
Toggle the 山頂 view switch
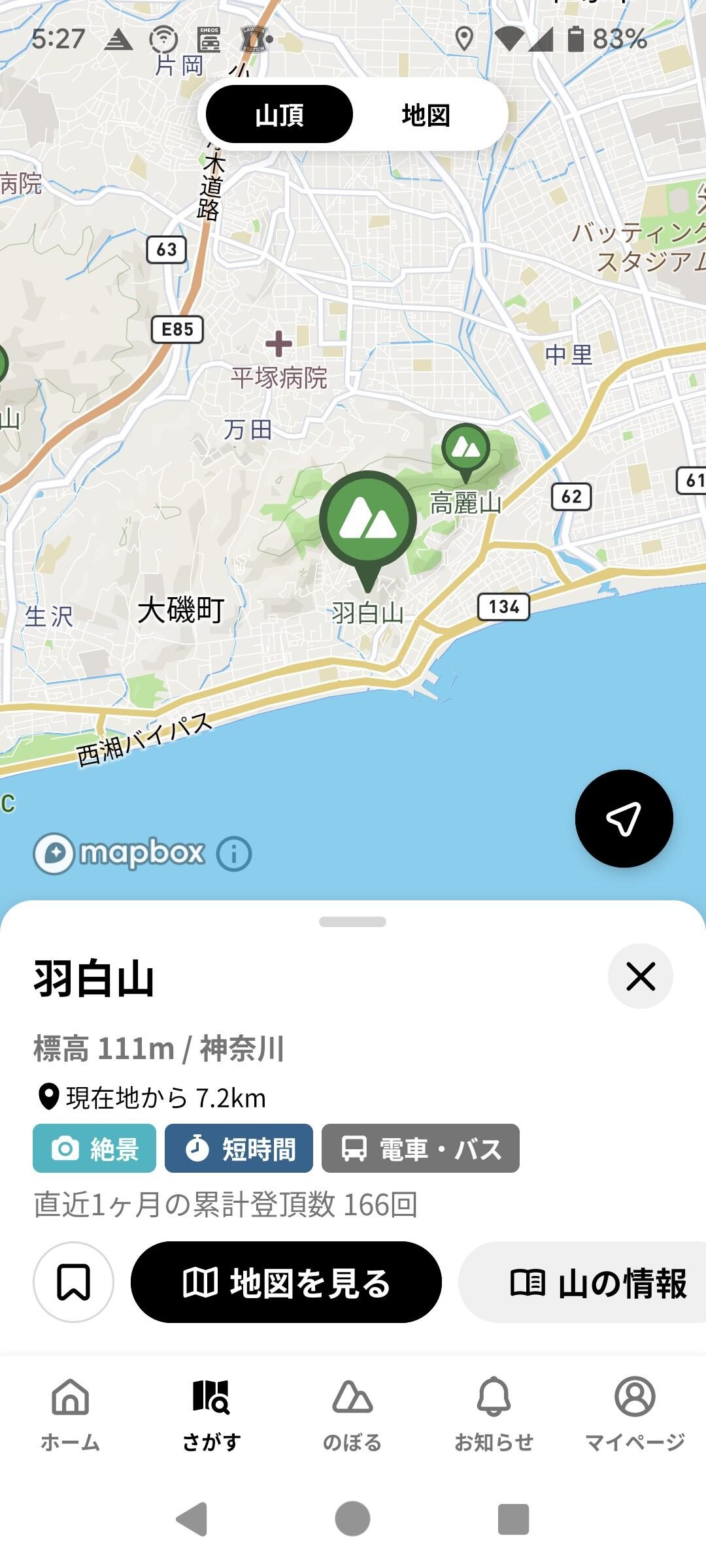(x=281, y=112)
